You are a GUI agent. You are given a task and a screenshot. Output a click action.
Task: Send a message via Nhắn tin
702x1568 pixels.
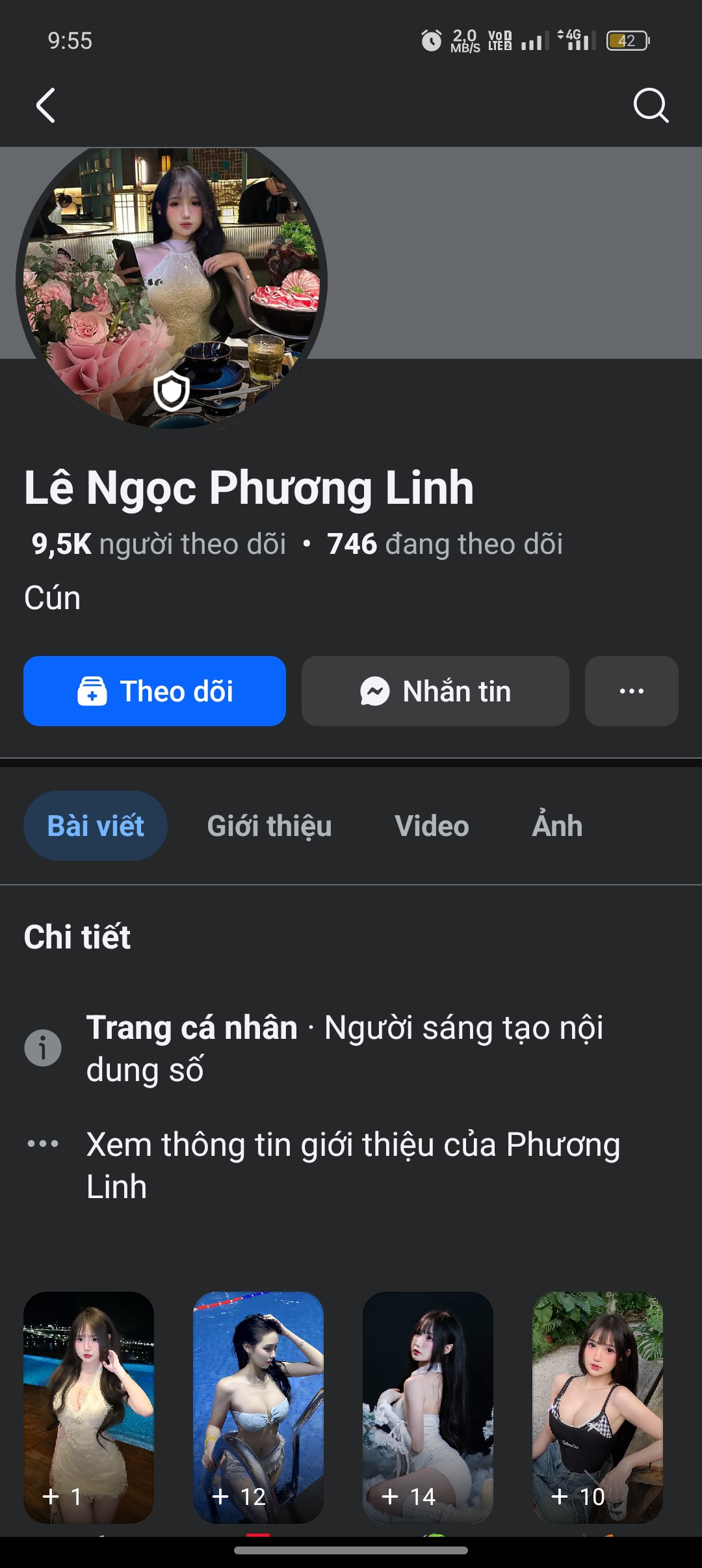point(435,691)
